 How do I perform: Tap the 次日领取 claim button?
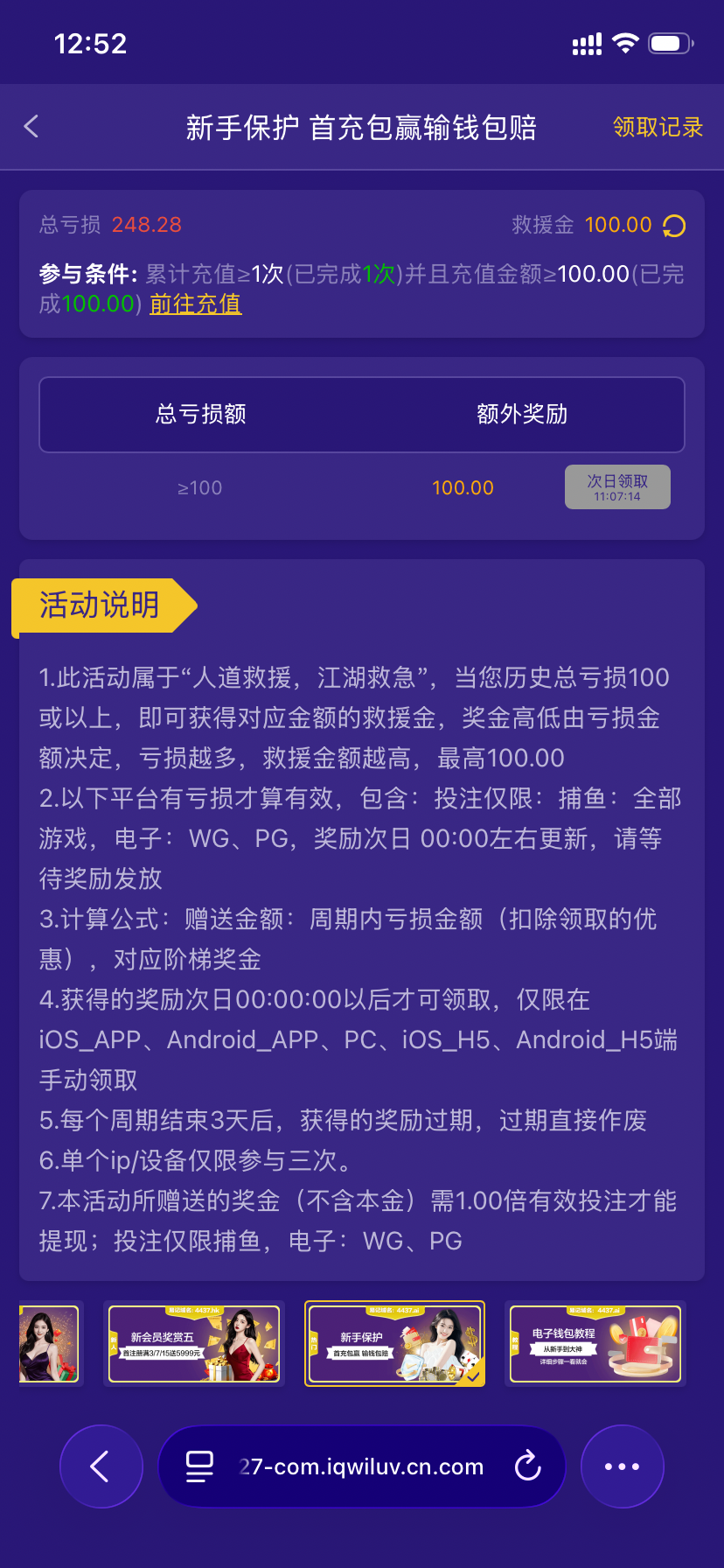click(617, 486)
